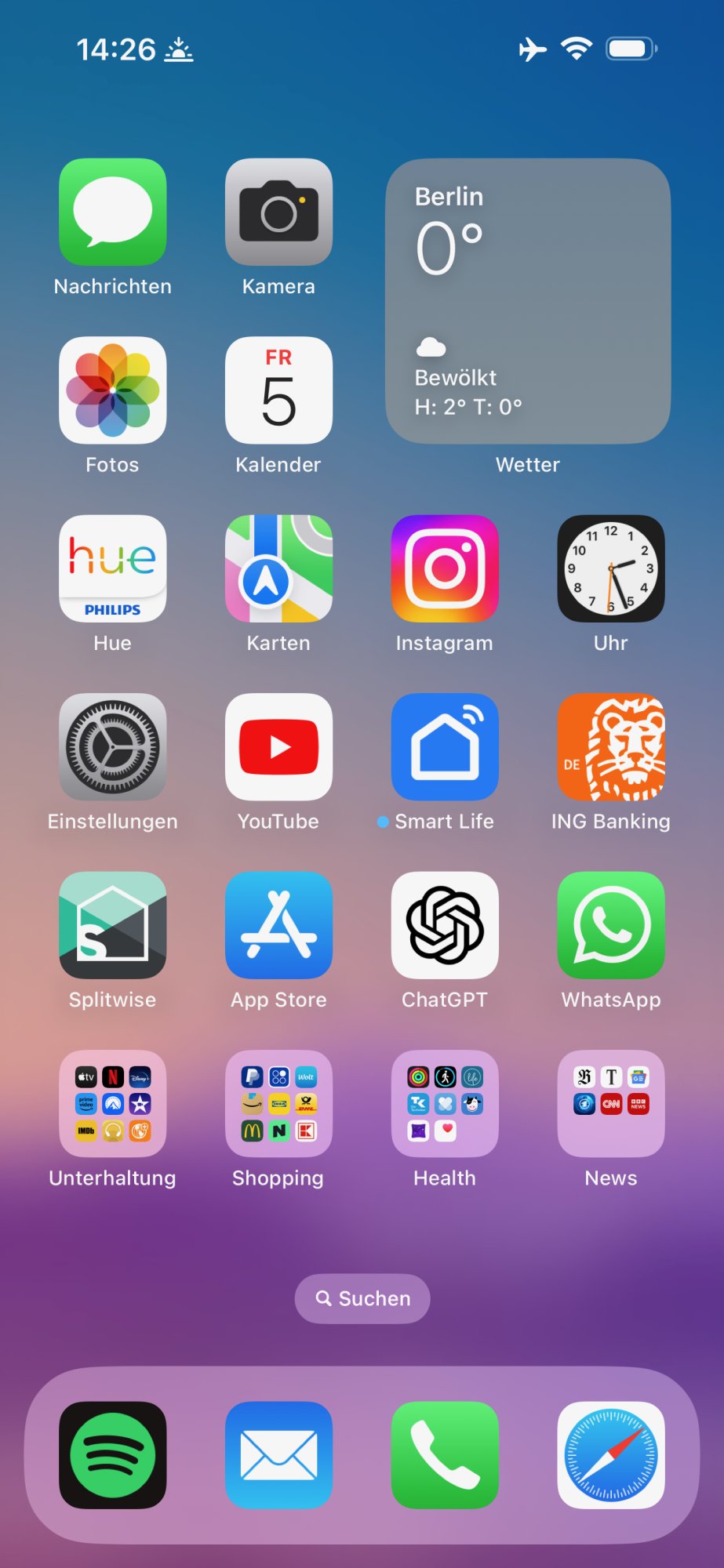Viewport: 724px width, 1568px height.
Task: Open the Fotos app
Action: pos(112,390)
